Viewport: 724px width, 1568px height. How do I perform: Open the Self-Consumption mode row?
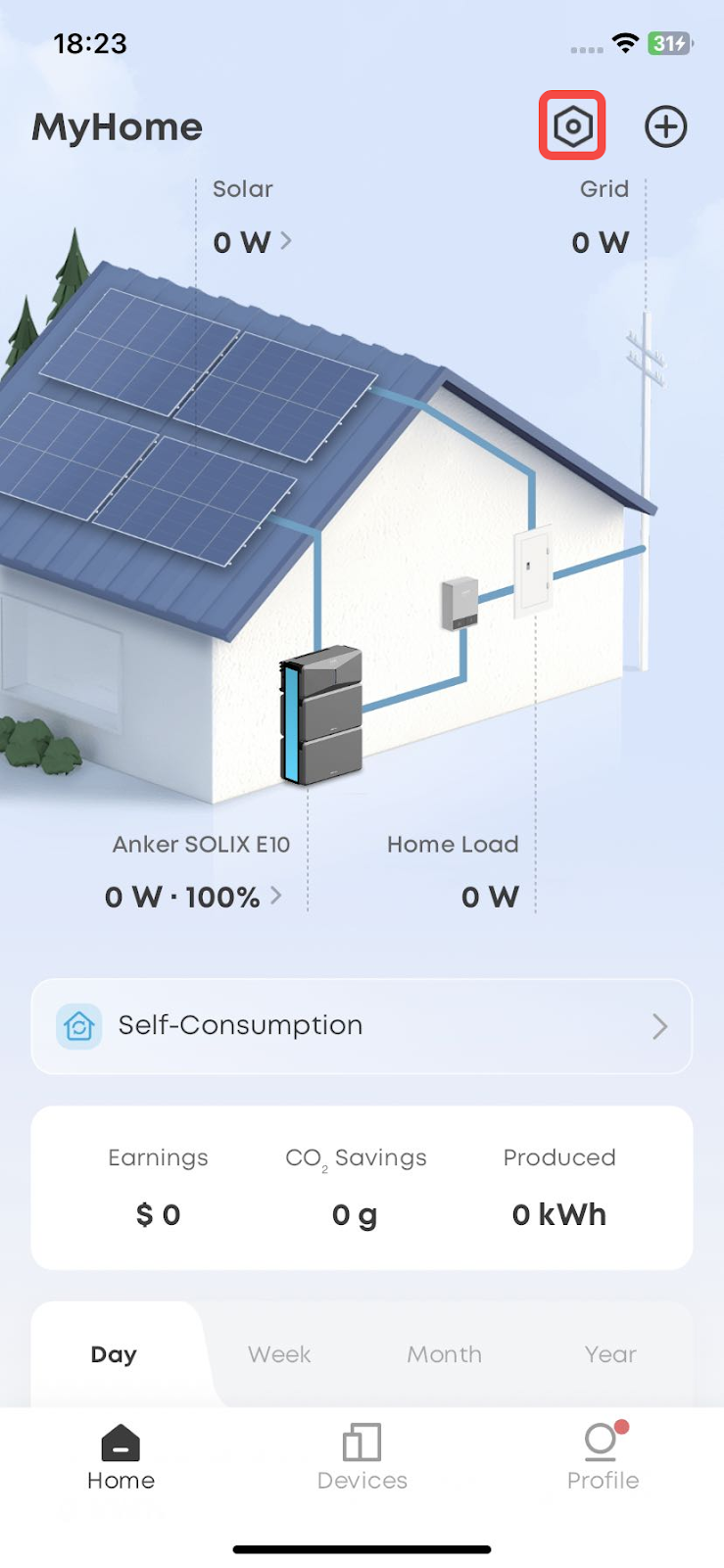click(x=362, y=1026)
